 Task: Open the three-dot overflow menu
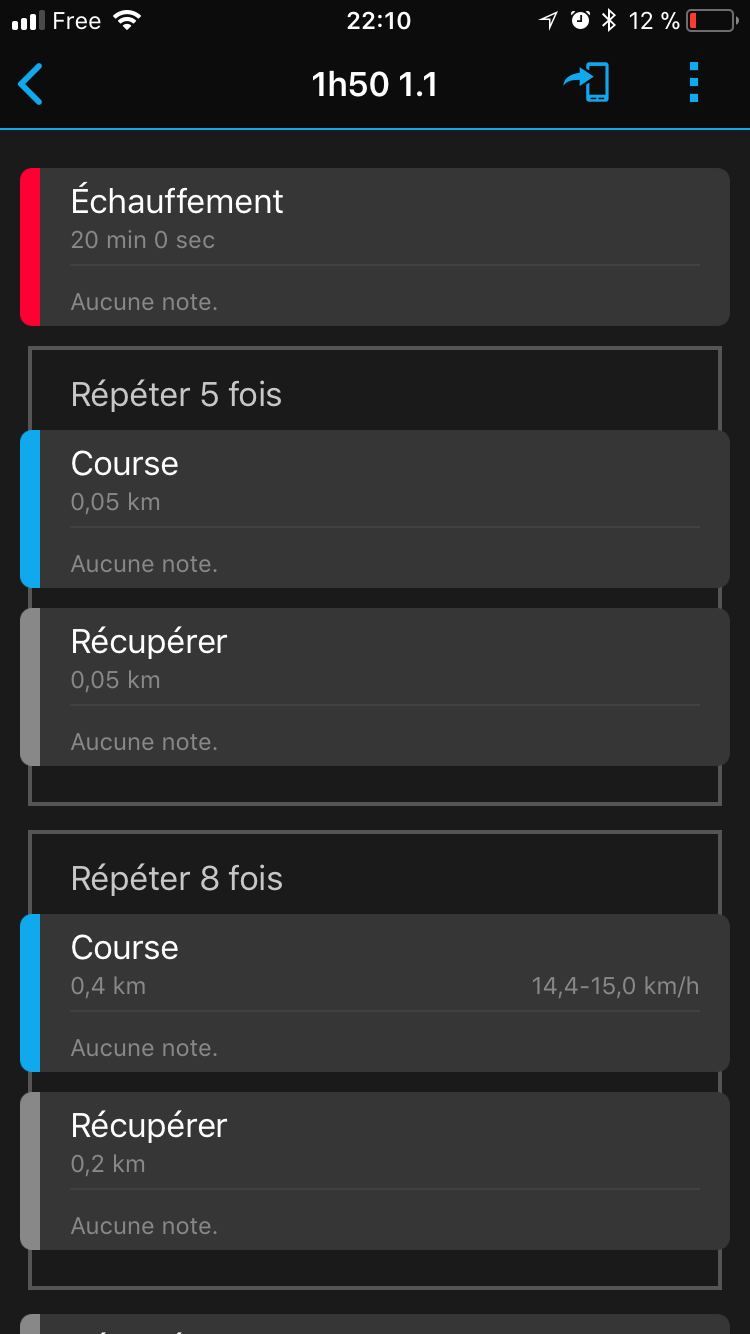(x=694, y=83)
